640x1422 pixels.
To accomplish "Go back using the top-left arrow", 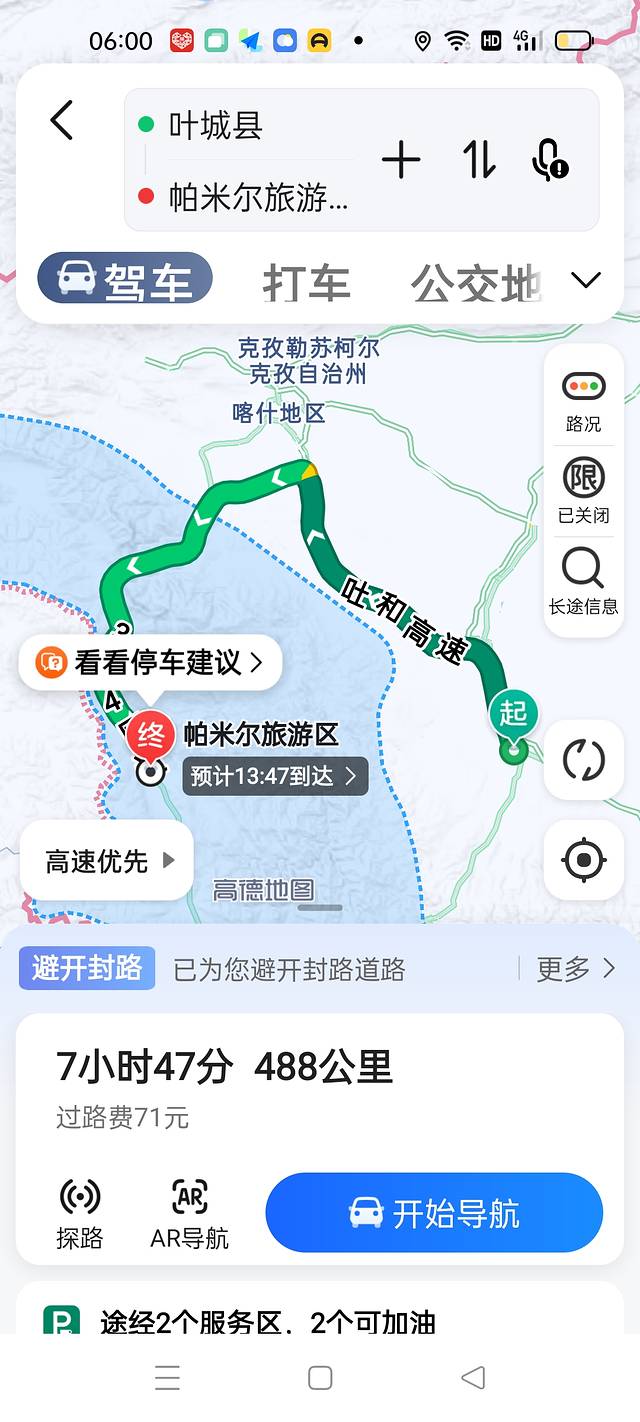I will tap(62, 121).
